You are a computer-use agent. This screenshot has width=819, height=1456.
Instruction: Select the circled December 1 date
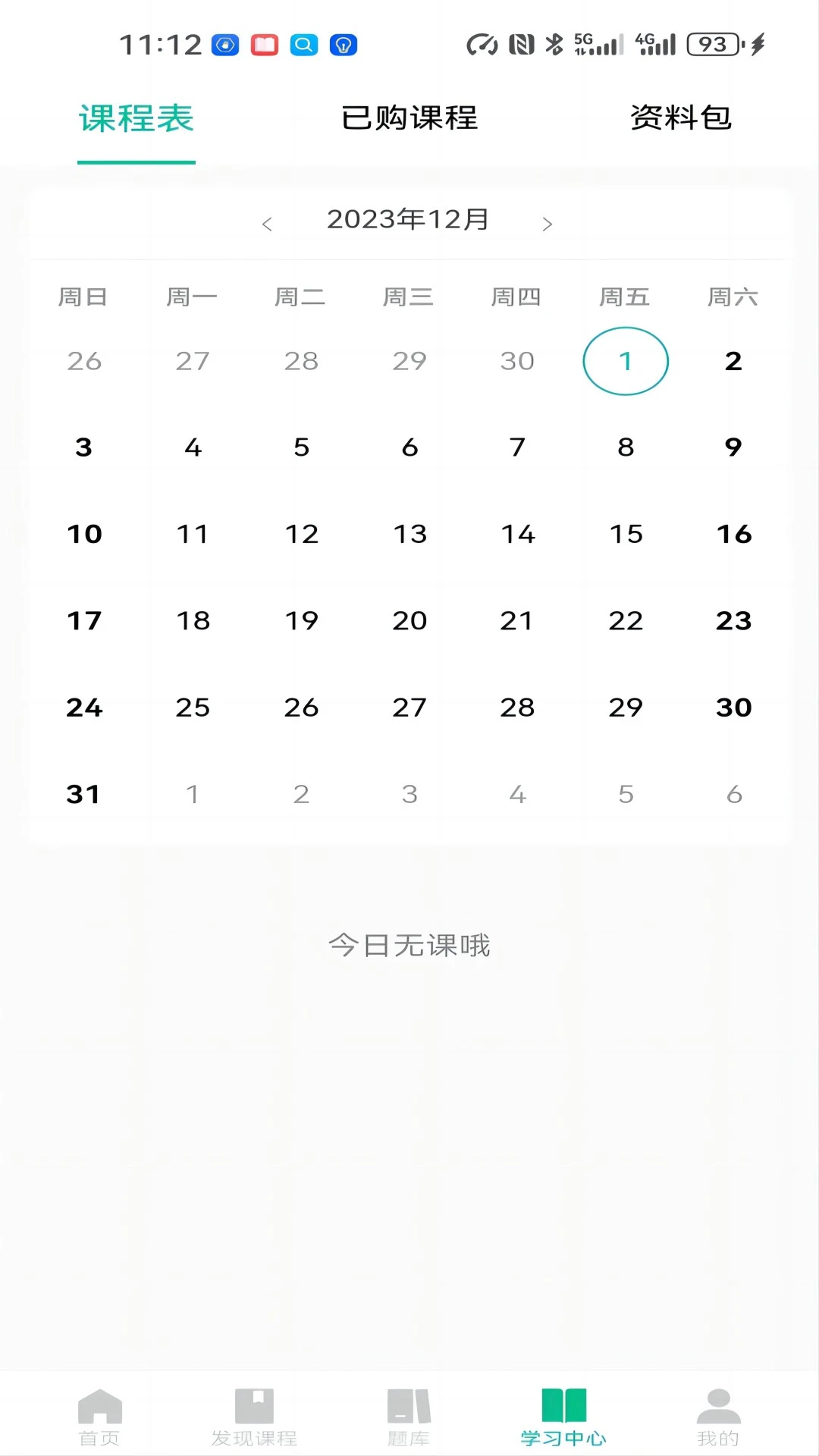click(625, 362)
